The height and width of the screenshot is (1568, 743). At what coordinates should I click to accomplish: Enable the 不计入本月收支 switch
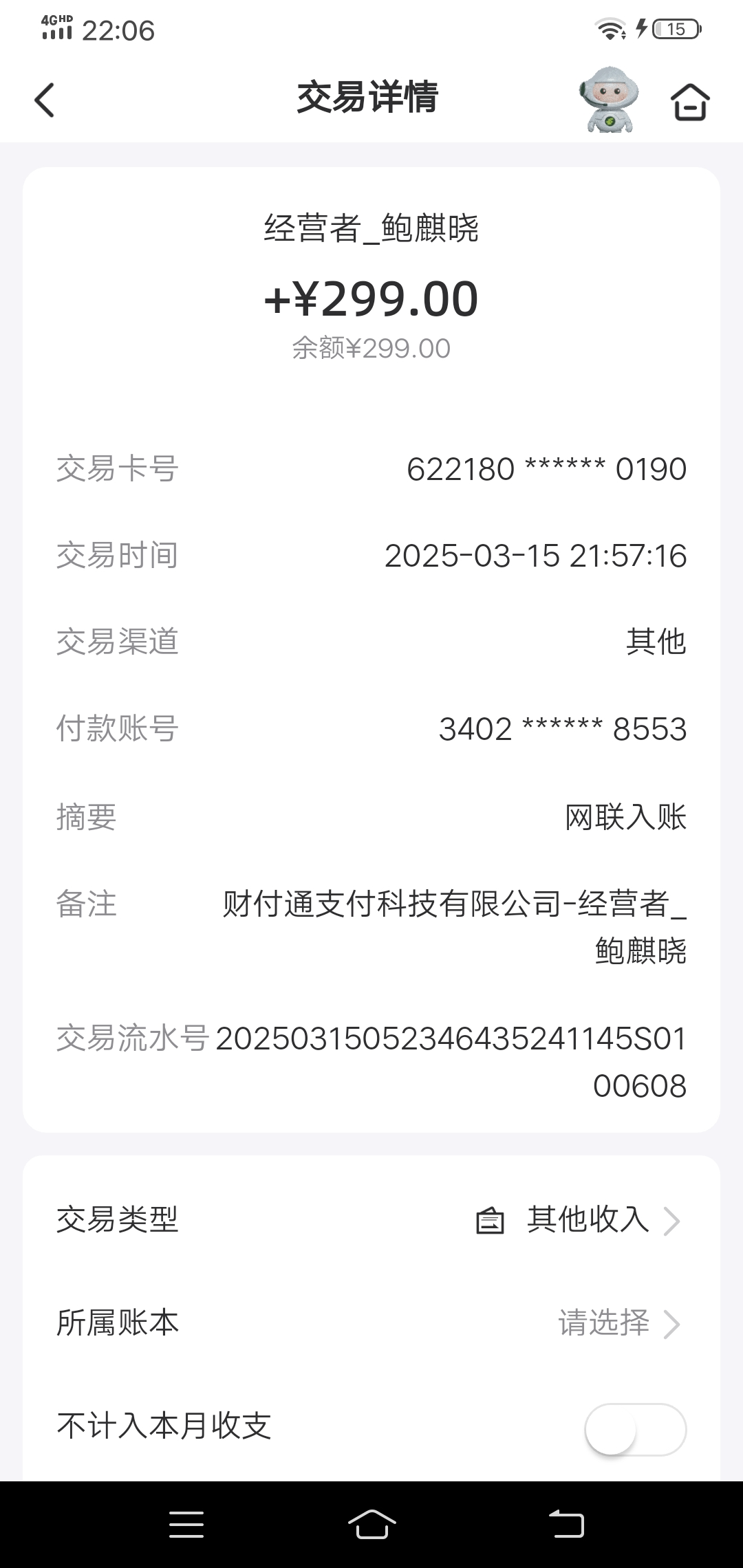(x=634, y=1429)
